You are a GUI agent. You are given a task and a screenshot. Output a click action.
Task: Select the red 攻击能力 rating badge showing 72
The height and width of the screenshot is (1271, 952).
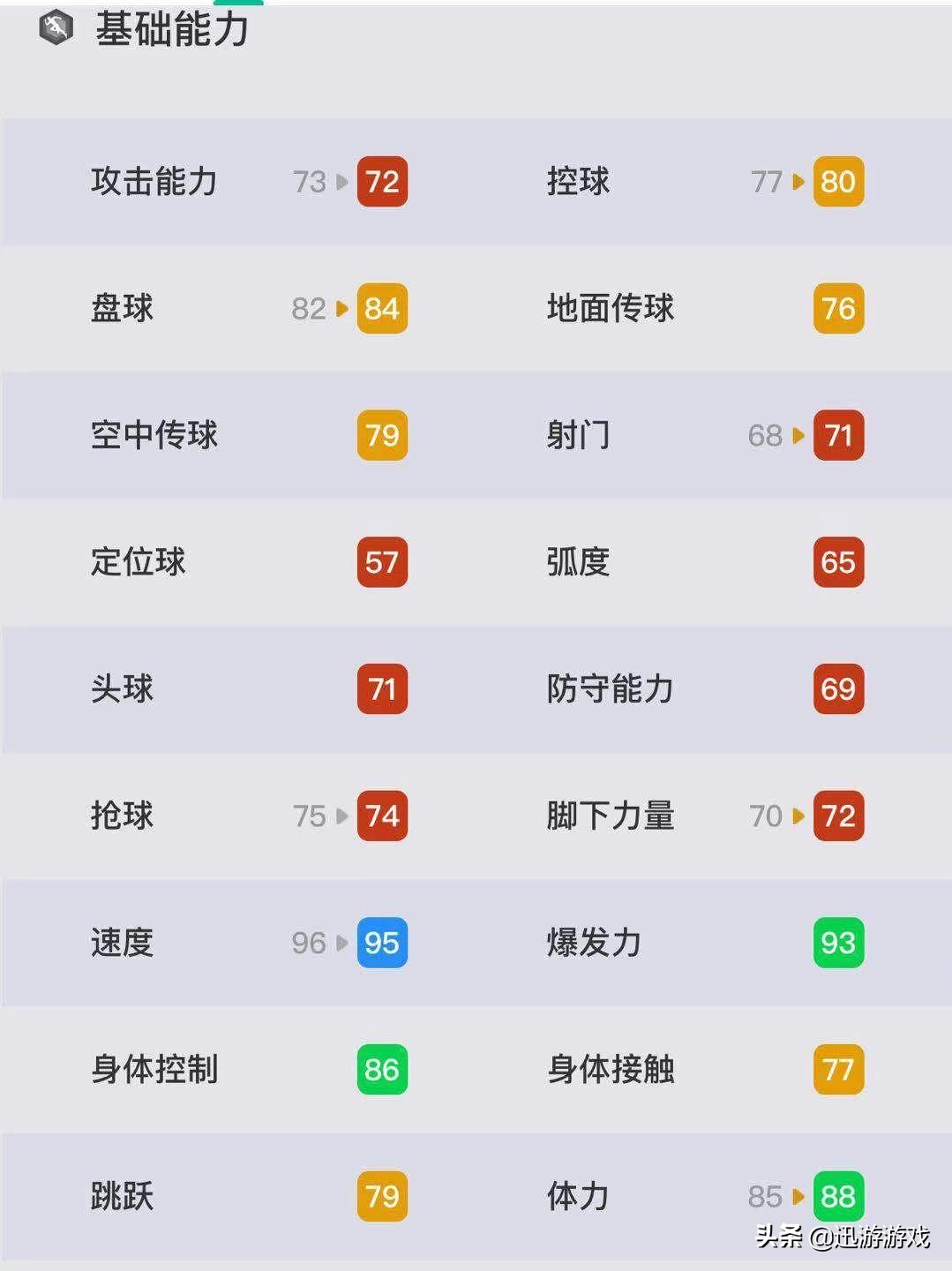(381, 183)
